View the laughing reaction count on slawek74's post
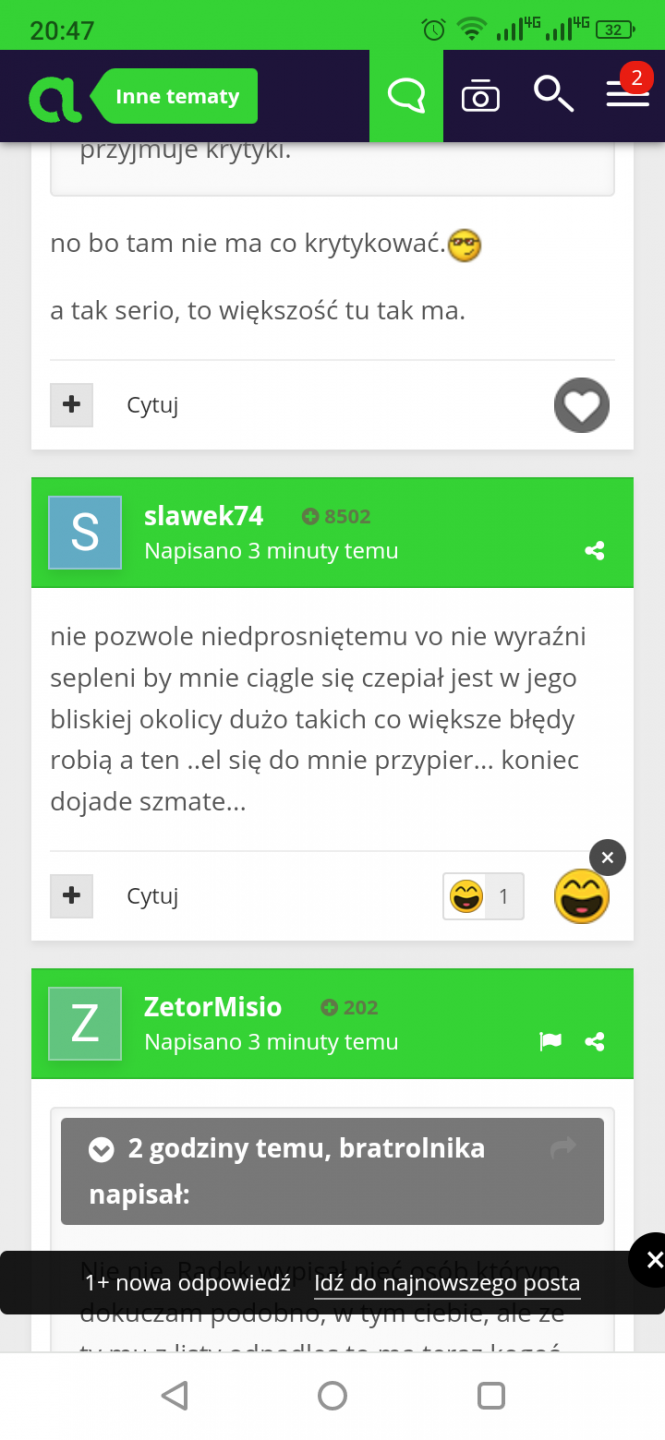 pyautogui.click(x=484, y=897)
